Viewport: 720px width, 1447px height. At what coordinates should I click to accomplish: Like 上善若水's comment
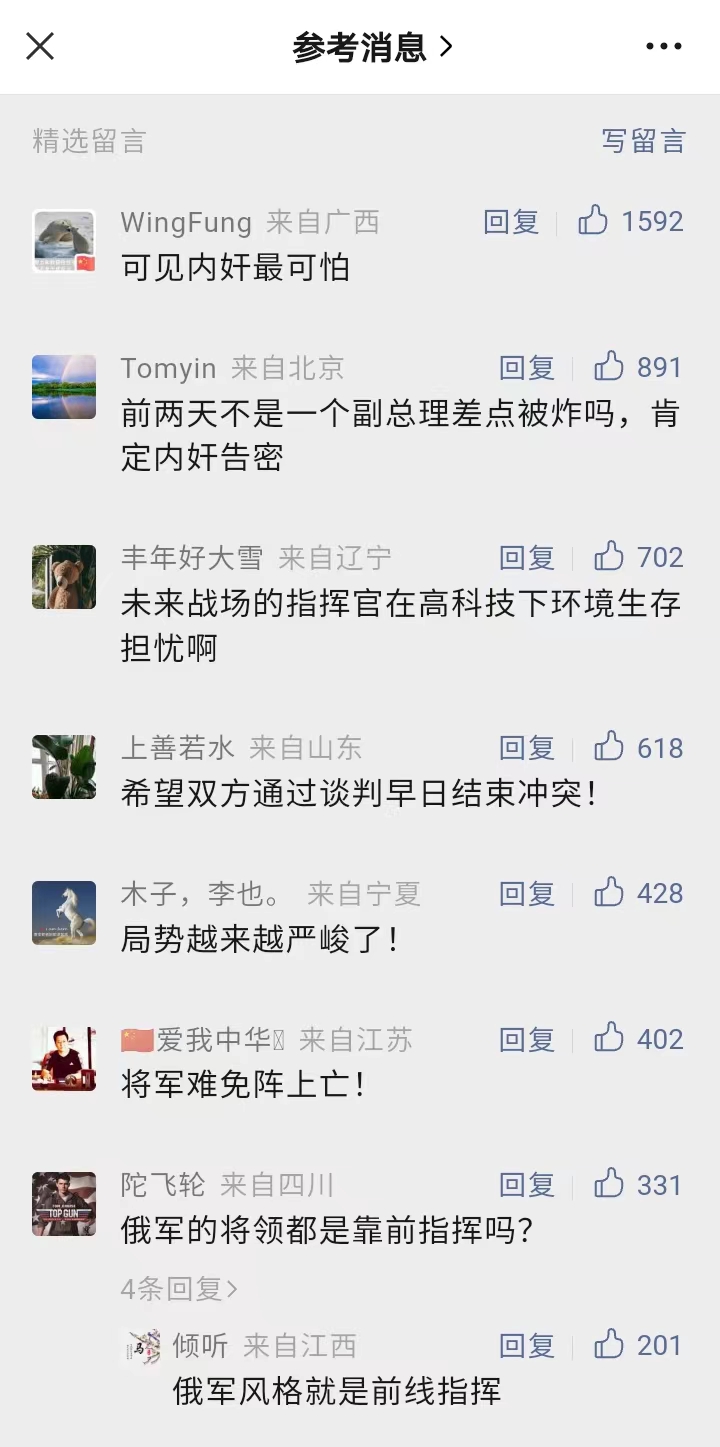[638, 747]
